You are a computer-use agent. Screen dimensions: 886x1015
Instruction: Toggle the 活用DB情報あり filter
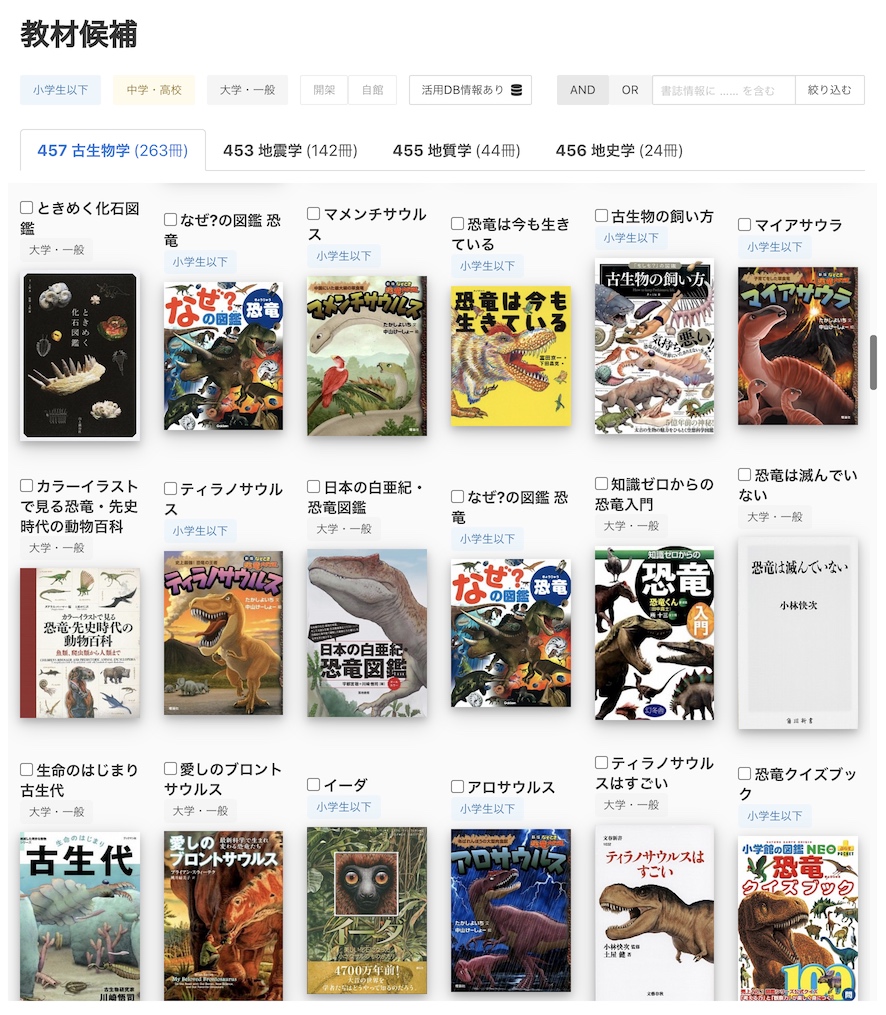(x=470, y=90)
